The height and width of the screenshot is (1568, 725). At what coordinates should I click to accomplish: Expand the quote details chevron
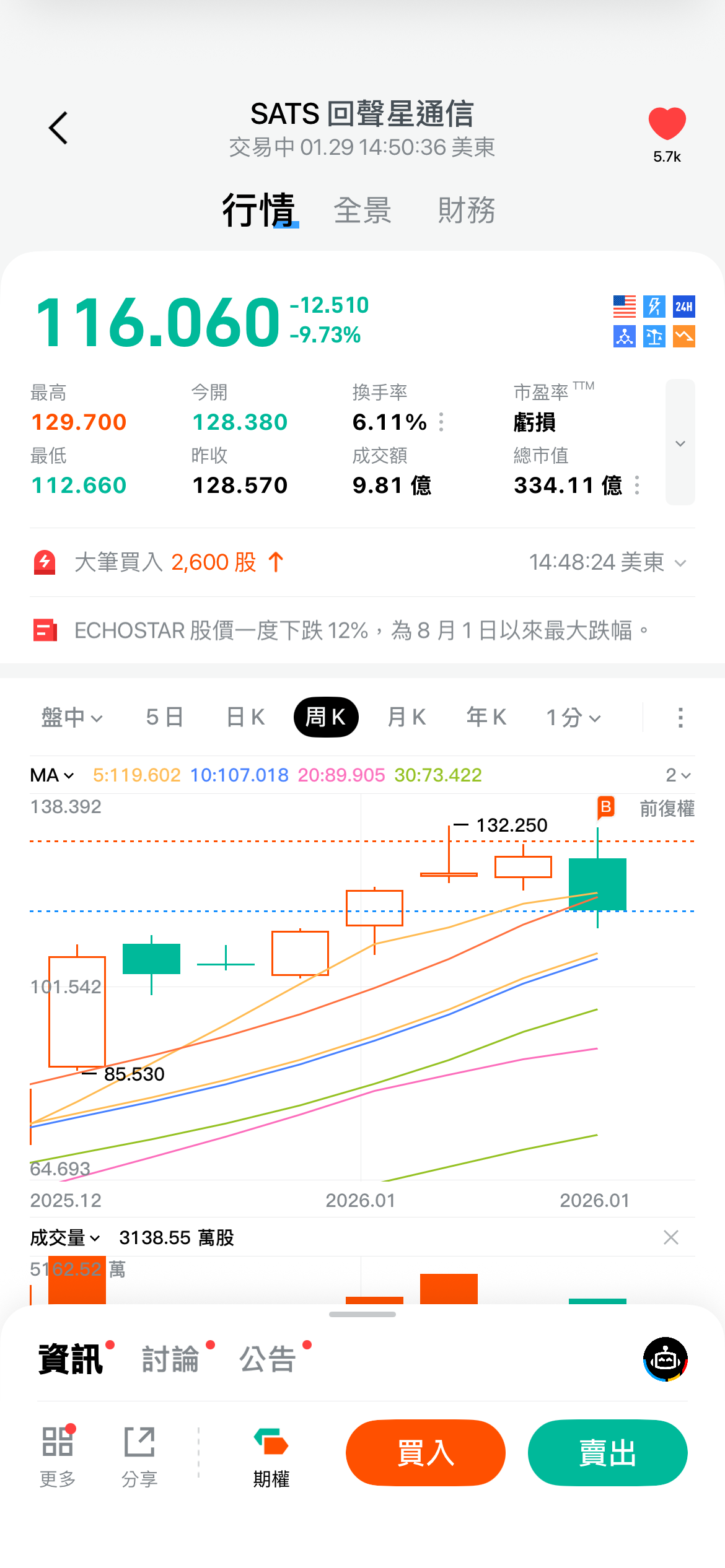pyautogui.click(x=680, y=443)
